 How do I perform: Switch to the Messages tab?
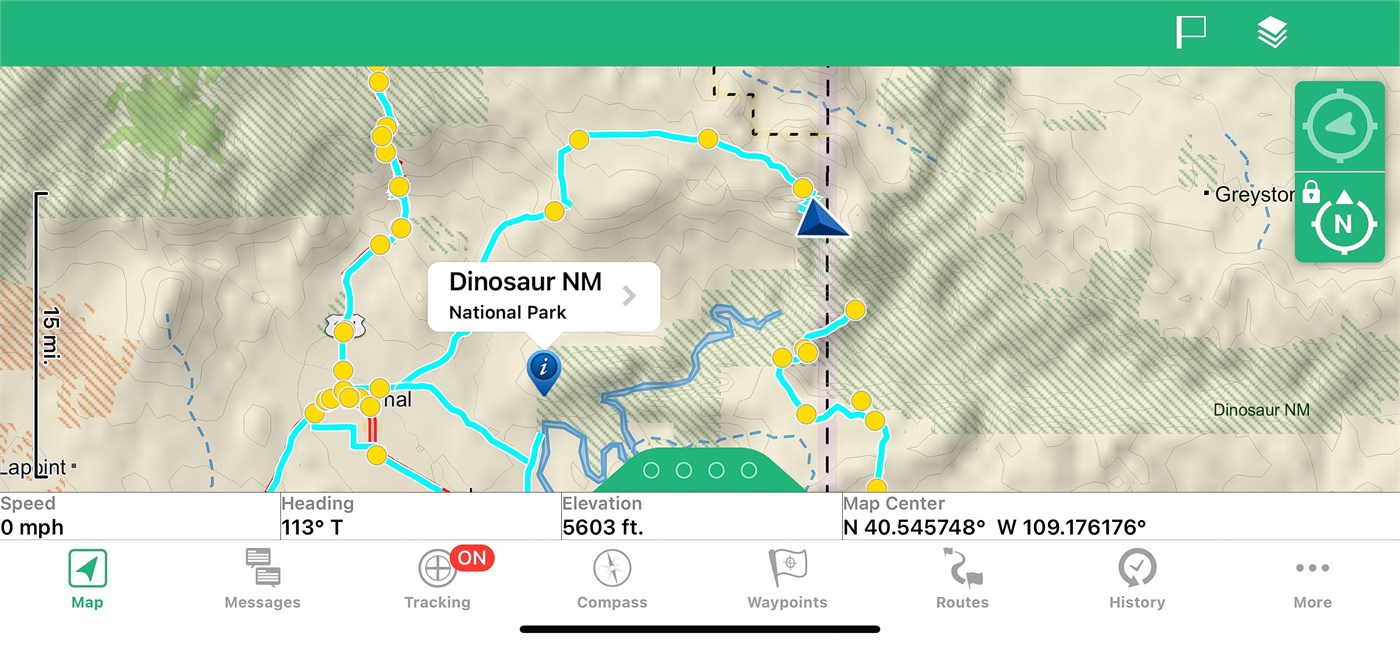[x=262, y=580]
